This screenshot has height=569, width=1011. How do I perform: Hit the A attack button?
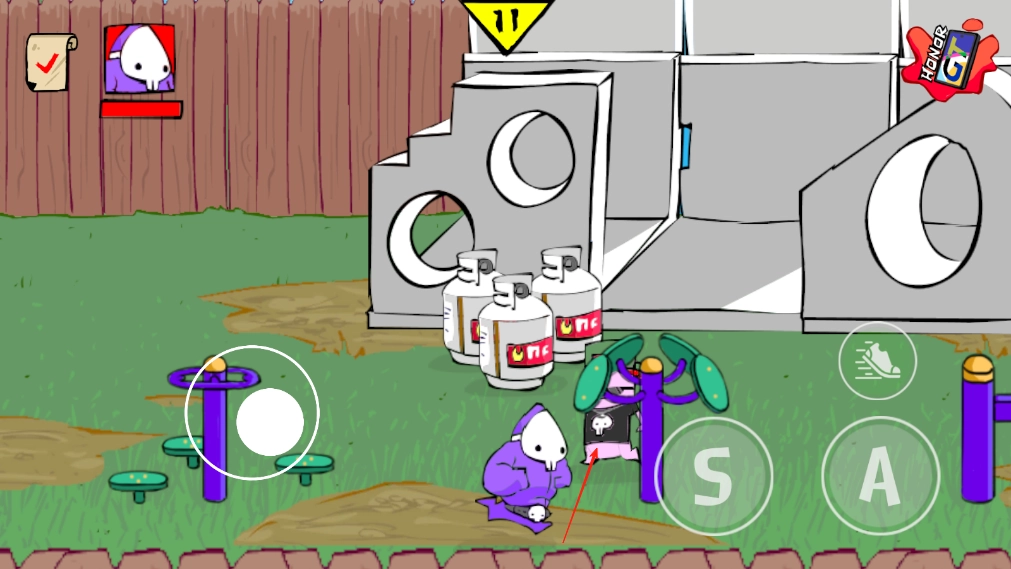880,476
